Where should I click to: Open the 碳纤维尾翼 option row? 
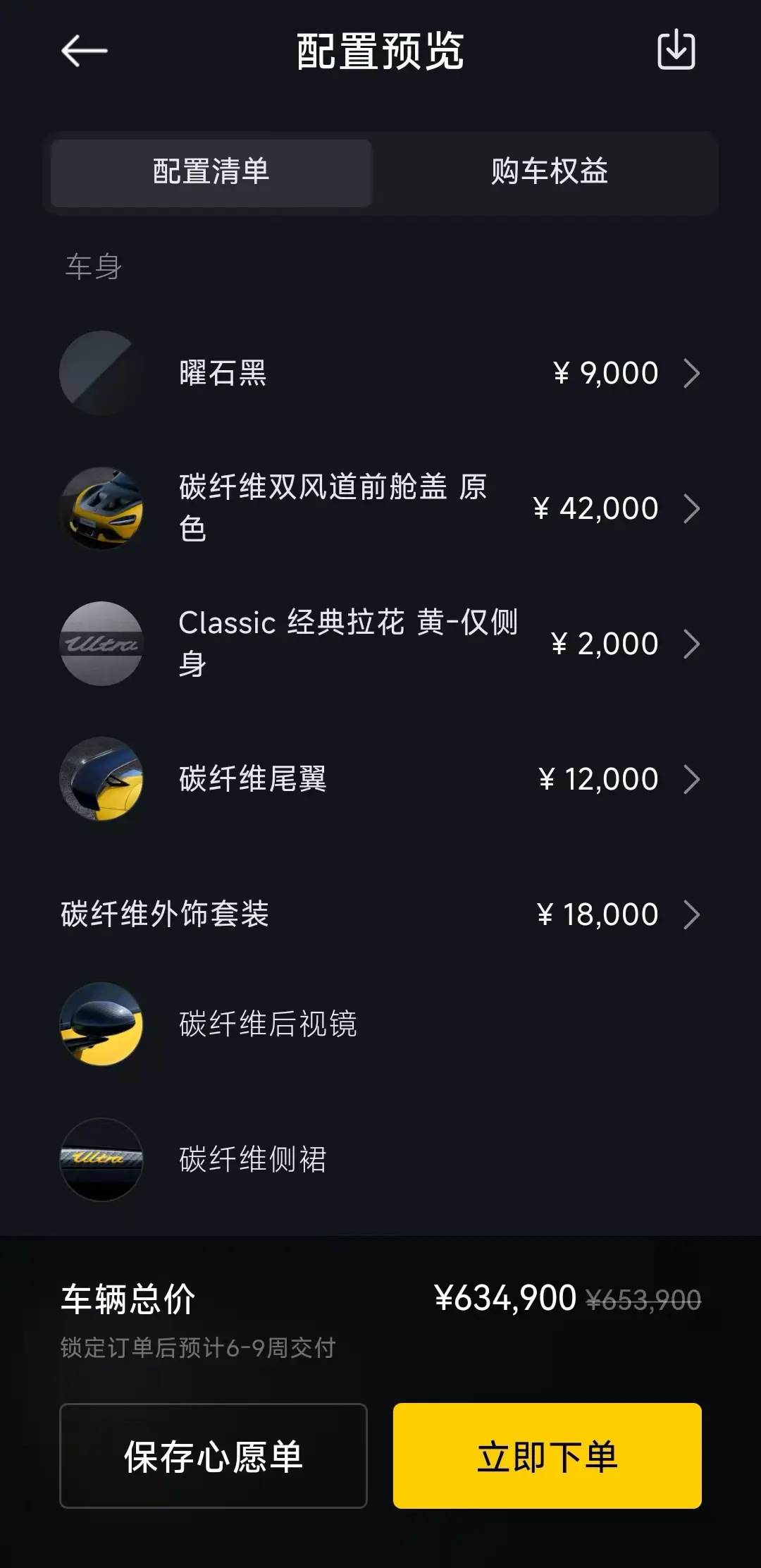click(380, 779)
